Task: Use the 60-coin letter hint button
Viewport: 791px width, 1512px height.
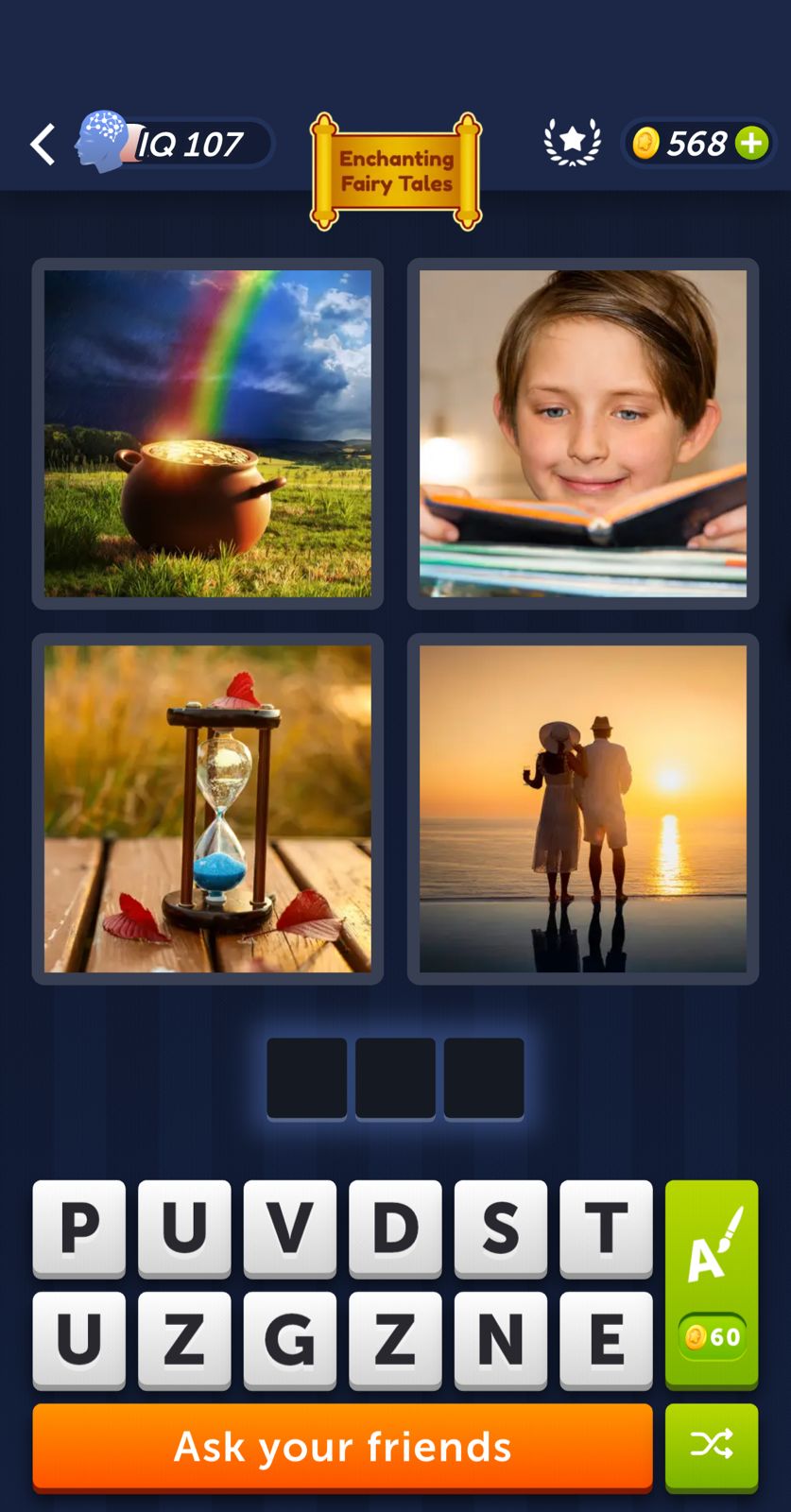Action: pyautogui.click(x=712, y=1283)
